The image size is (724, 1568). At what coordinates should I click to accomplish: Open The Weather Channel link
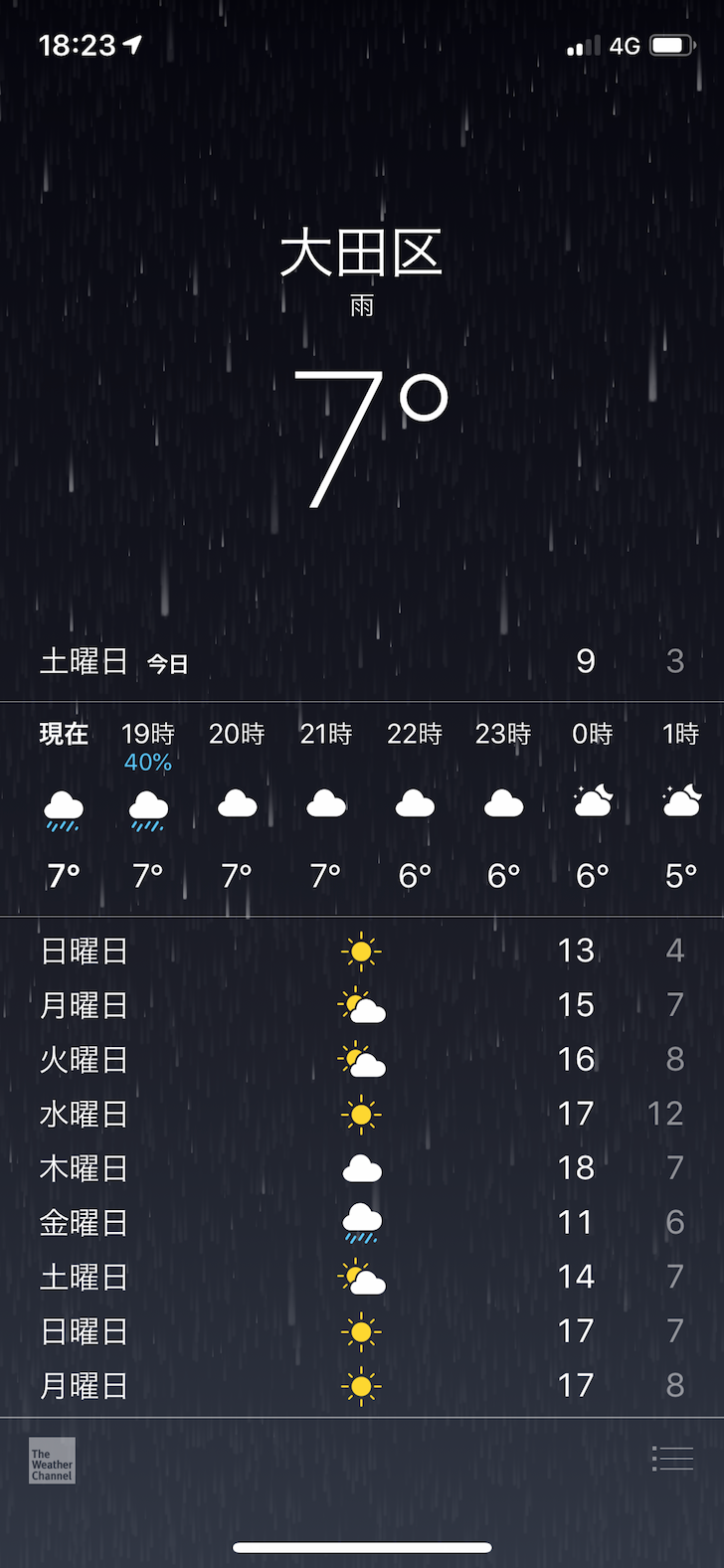click(52, 1461)
